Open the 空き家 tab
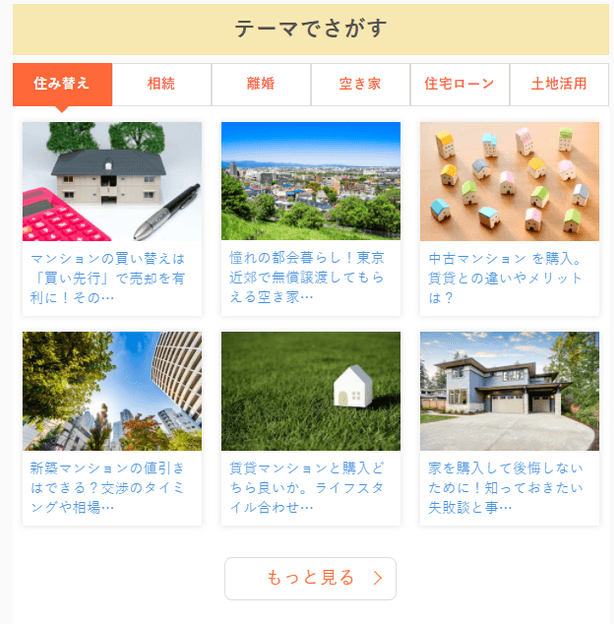This screenshot has height=624, width=614. tap(360, 84)
